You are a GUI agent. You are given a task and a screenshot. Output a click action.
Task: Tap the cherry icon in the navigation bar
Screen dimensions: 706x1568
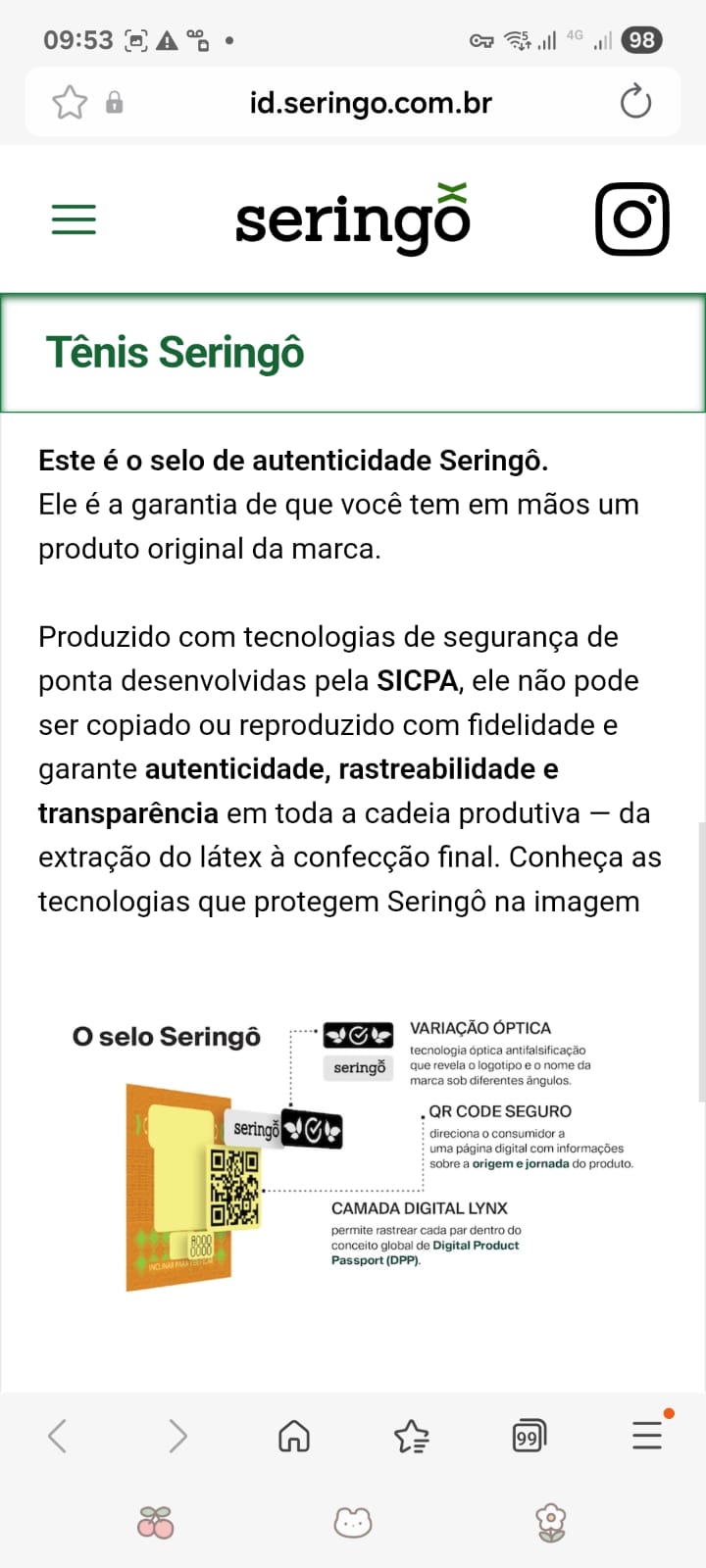(x=155, y=1523)
